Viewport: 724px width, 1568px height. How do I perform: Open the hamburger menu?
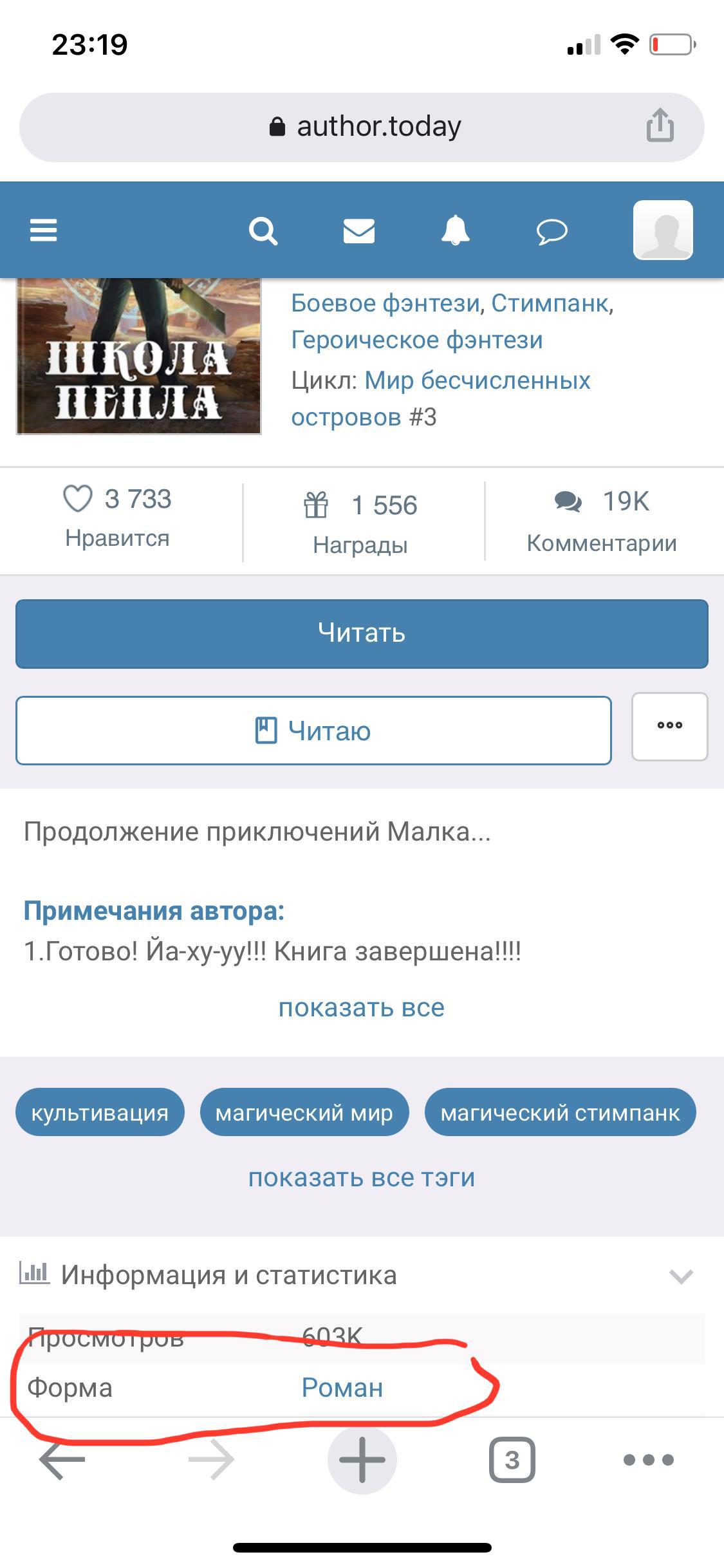pyautogui.click(x=44, y=230)
